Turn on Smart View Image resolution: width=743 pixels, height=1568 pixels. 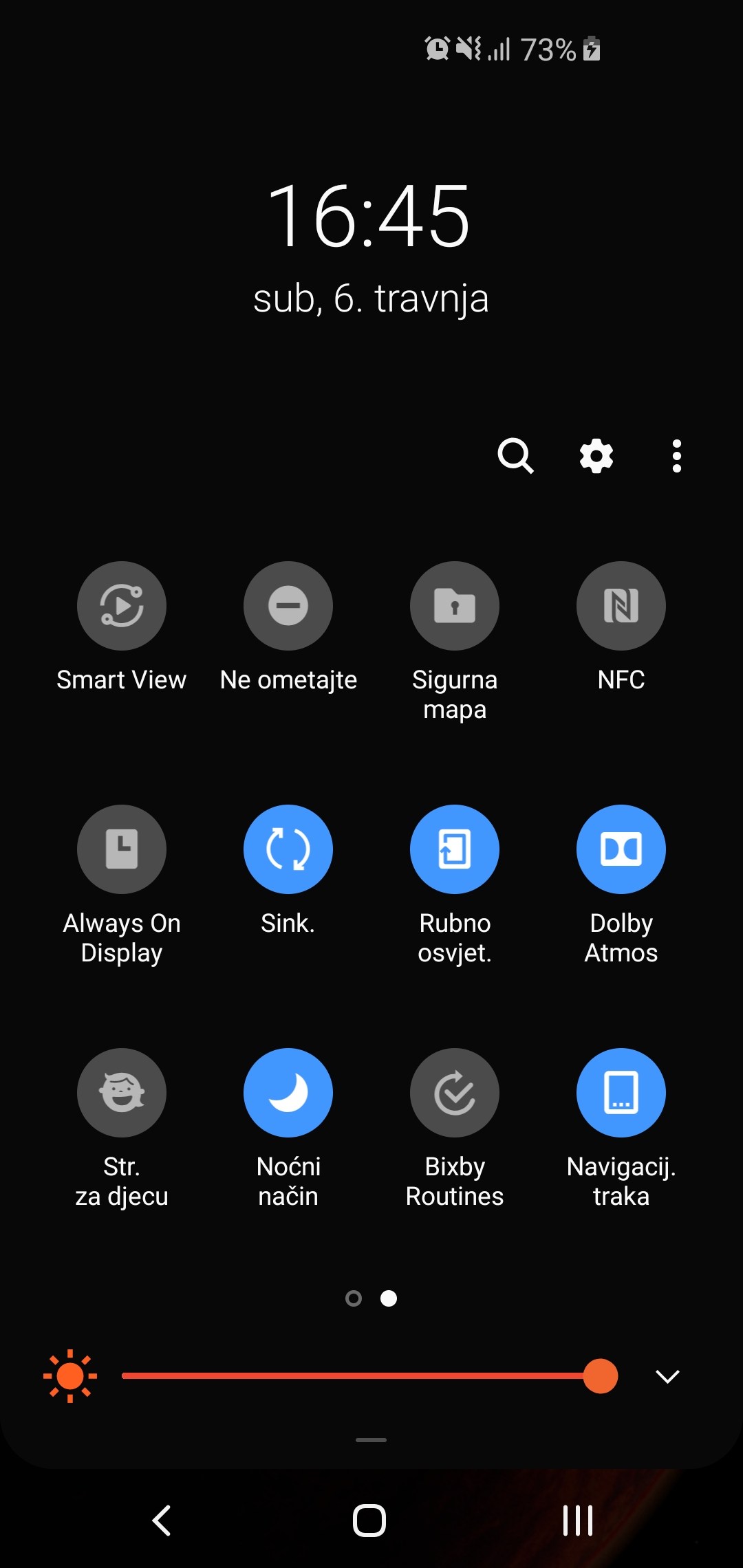point(122,606)
